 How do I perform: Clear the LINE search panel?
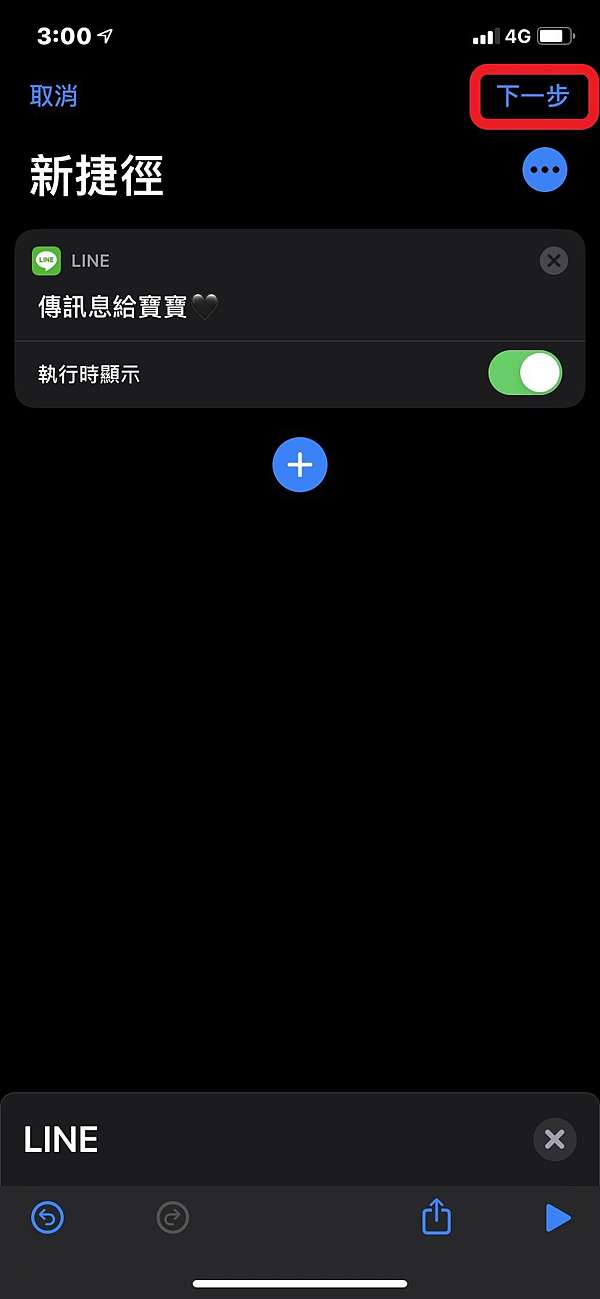[555, 1139]
